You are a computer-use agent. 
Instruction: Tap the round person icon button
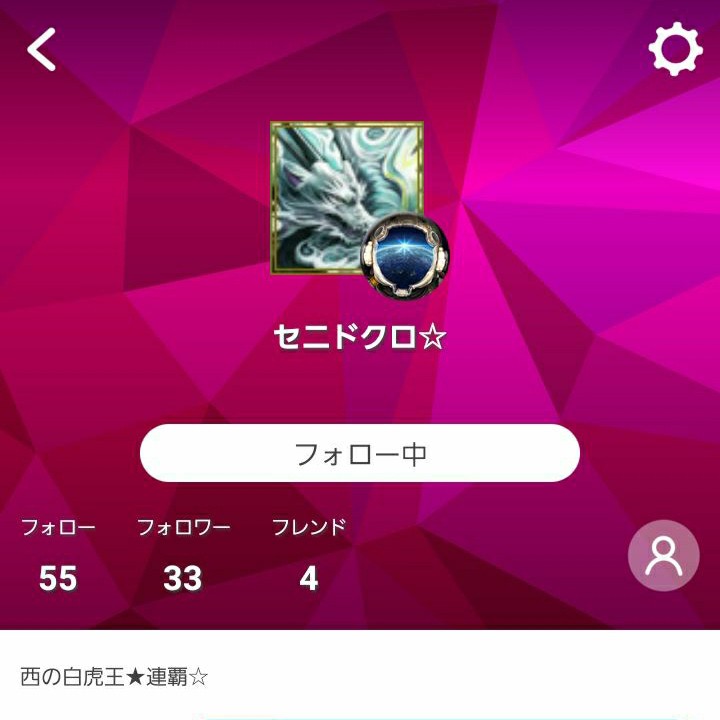click(663, 556)
